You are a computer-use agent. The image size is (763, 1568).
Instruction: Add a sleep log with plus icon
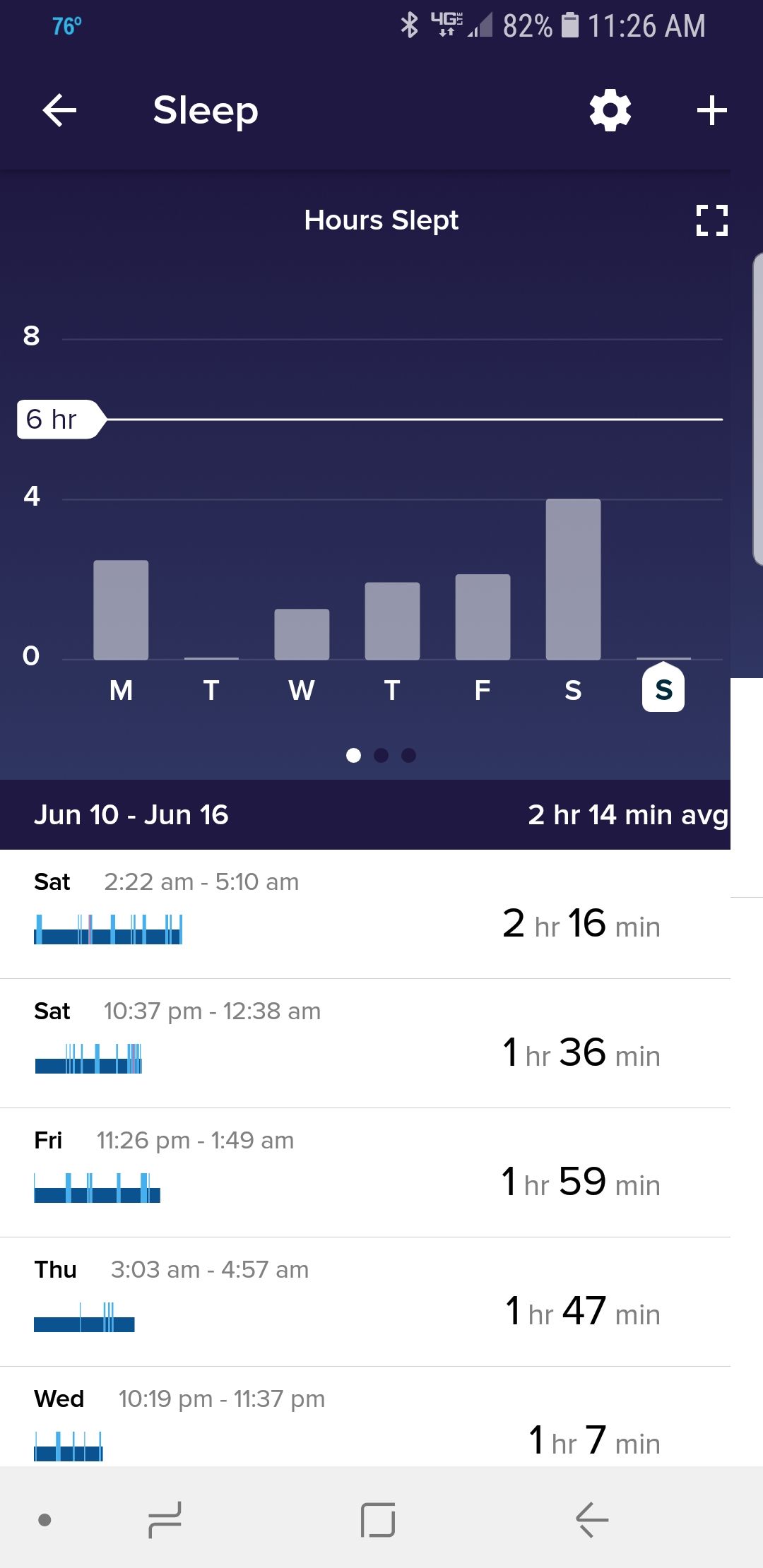pos(711,111)
